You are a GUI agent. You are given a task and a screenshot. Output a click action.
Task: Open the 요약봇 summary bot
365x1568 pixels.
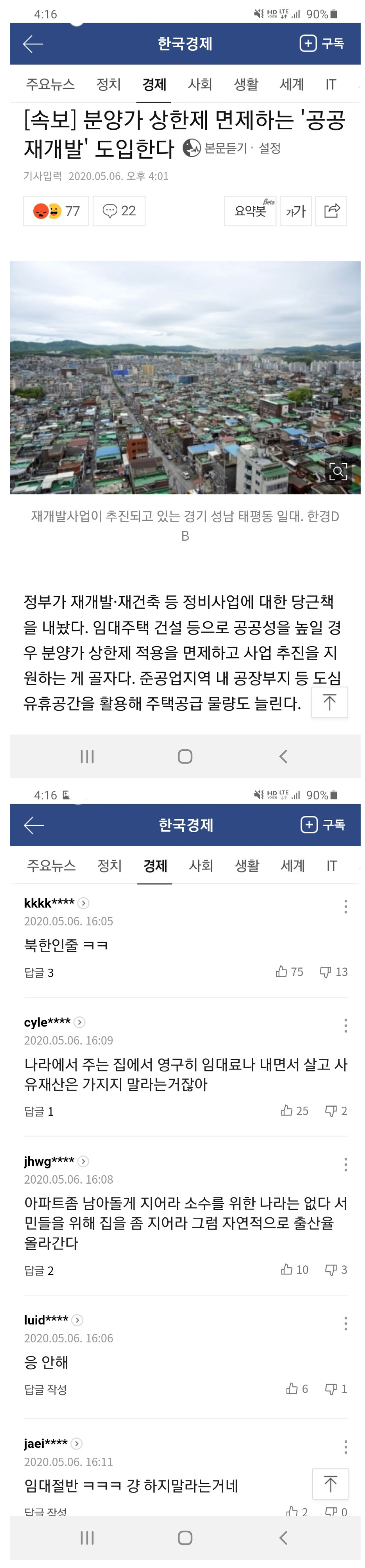pos(250,211)
